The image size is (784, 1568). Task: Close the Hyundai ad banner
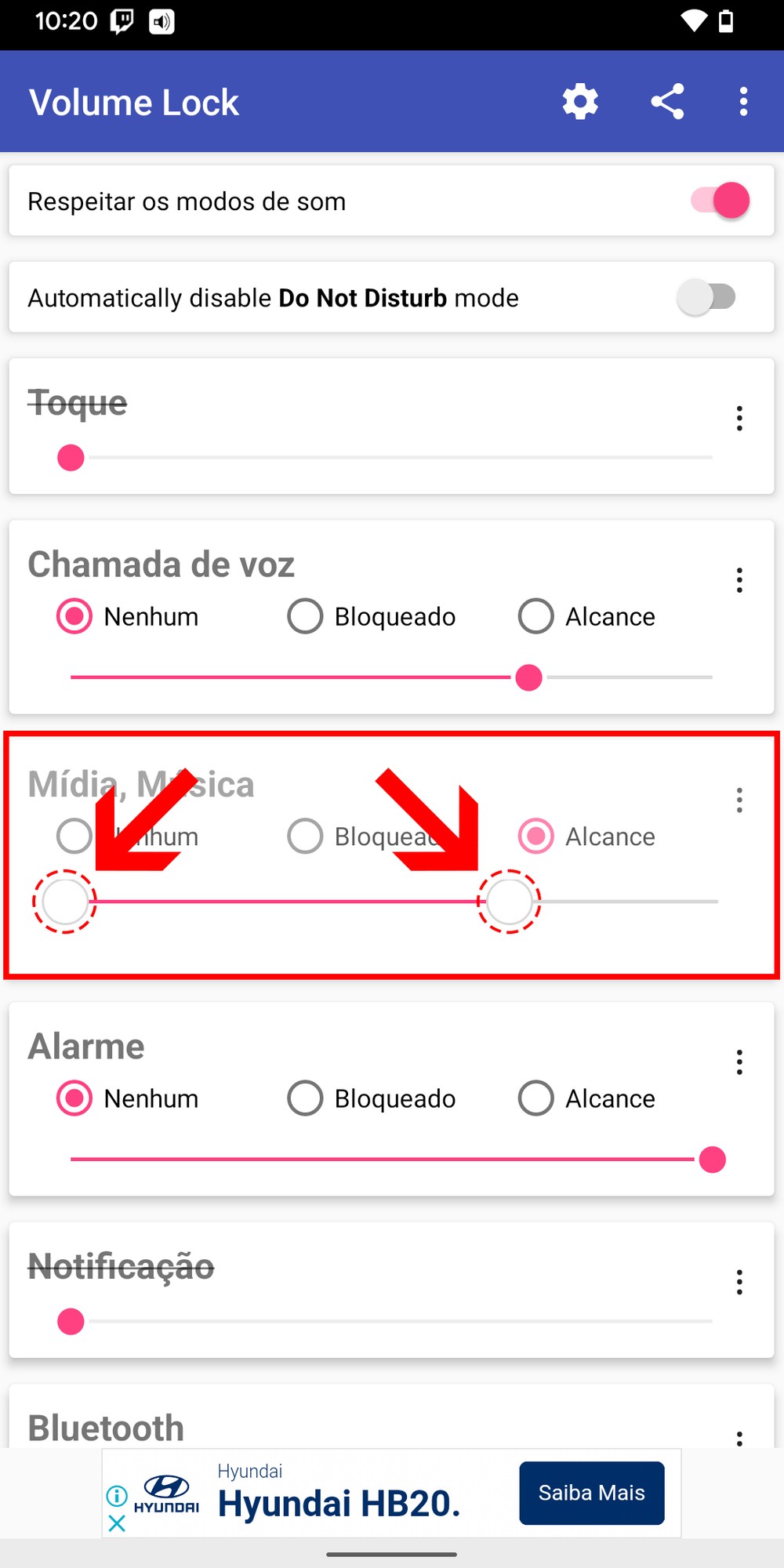(117, 1523)
